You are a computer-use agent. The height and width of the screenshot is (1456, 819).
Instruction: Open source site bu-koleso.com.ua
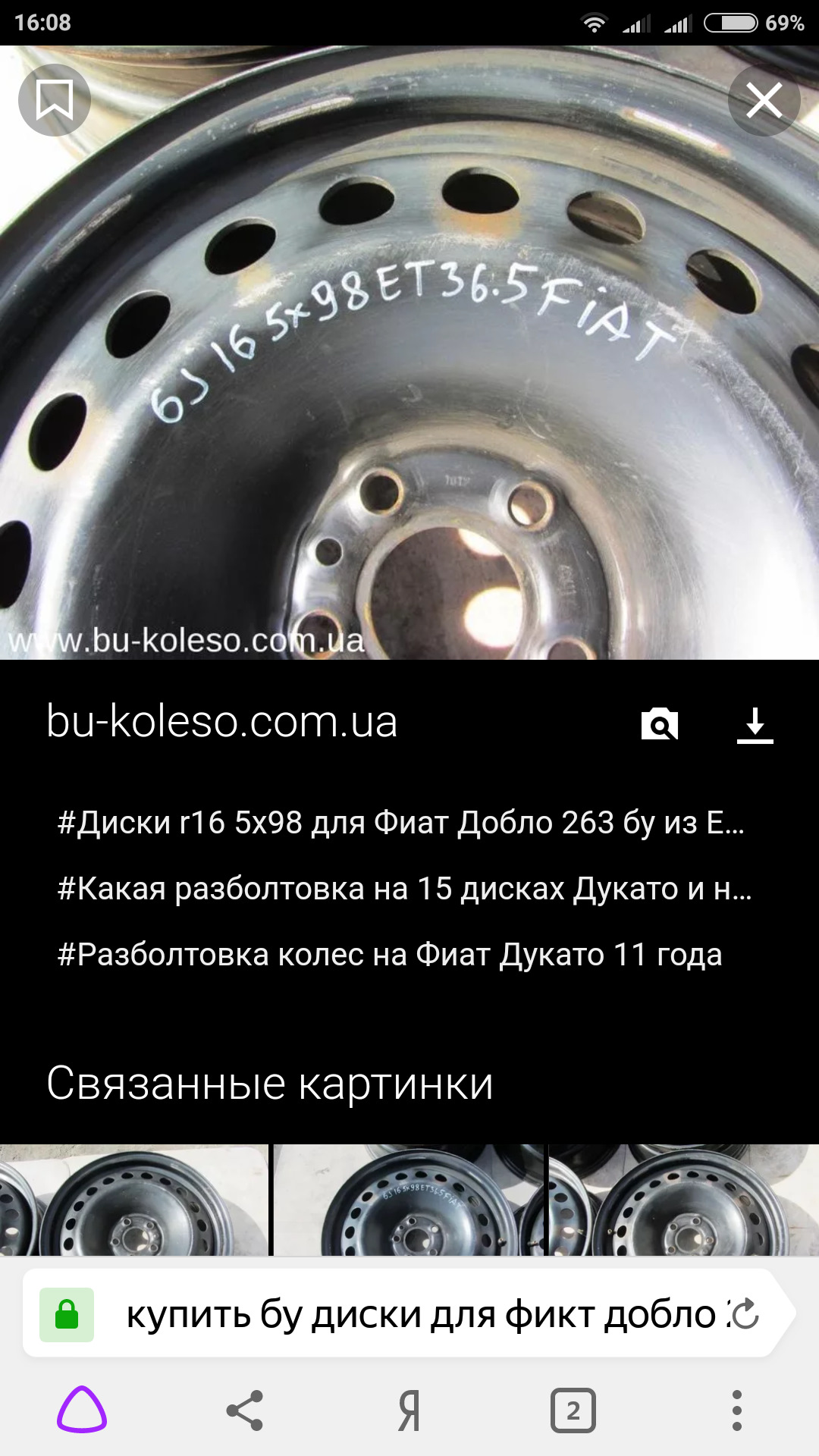point(221,720)
